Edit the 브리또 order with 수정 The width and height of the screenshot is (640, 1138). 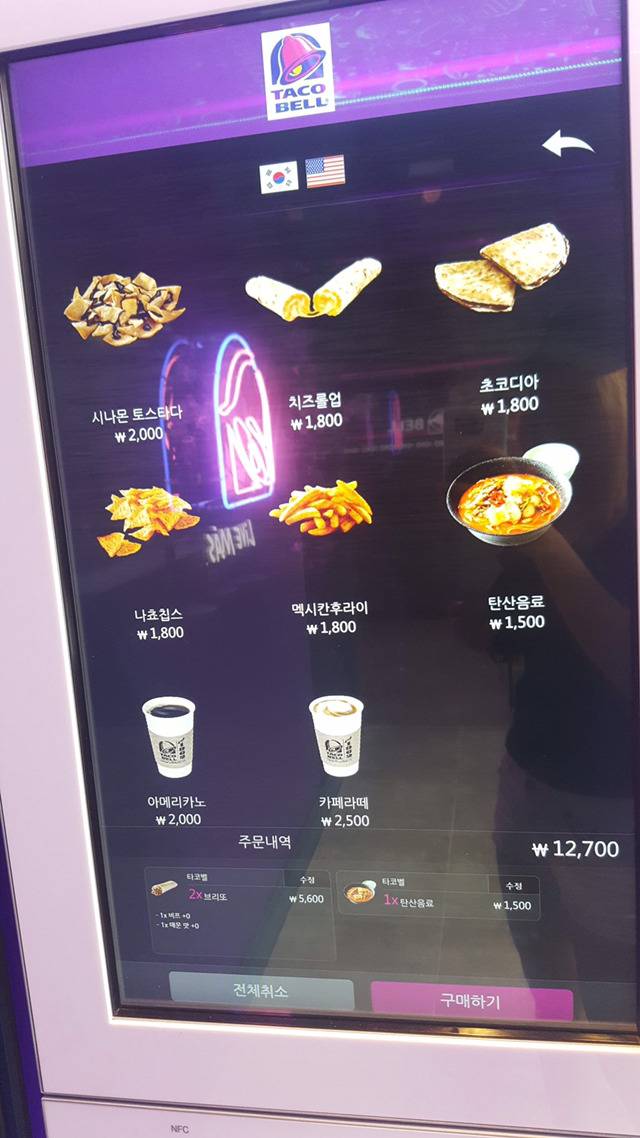pyautogui.click(x=306, y=880)
